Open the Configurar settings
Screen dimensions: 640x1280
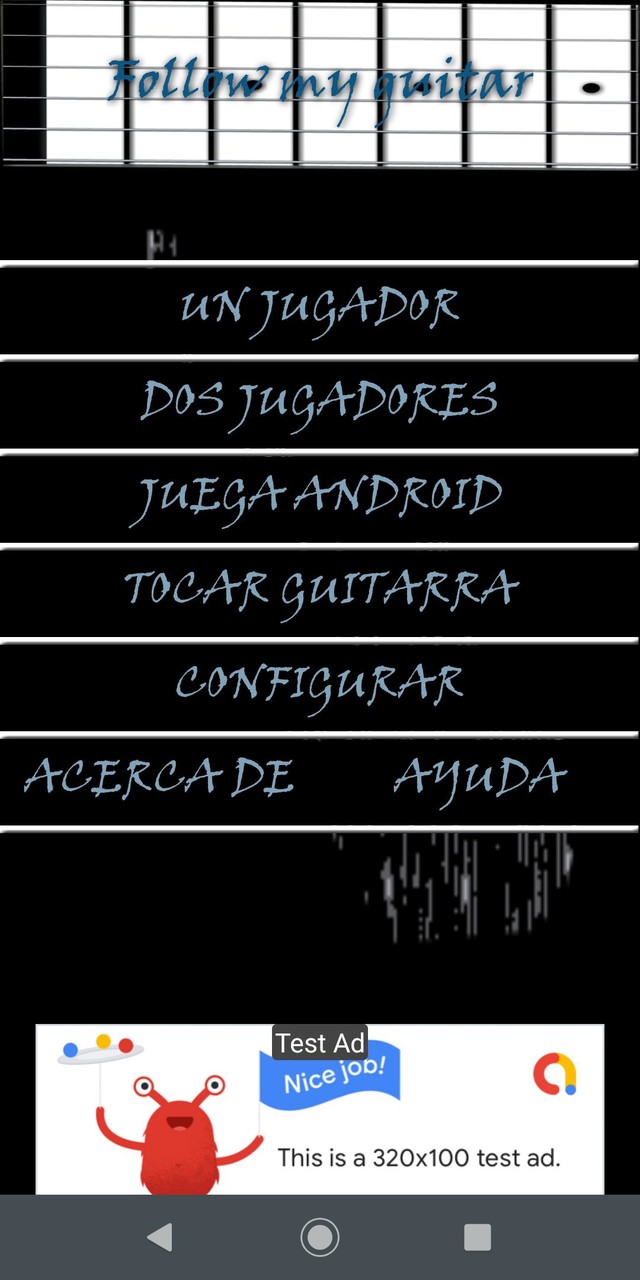320,684
